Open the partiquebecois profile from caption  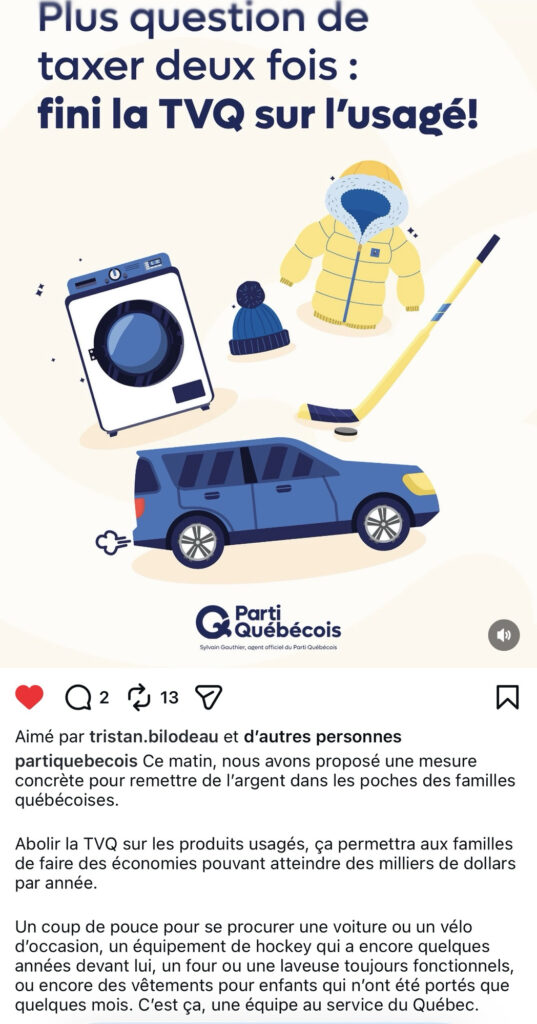tap(76, 761)
